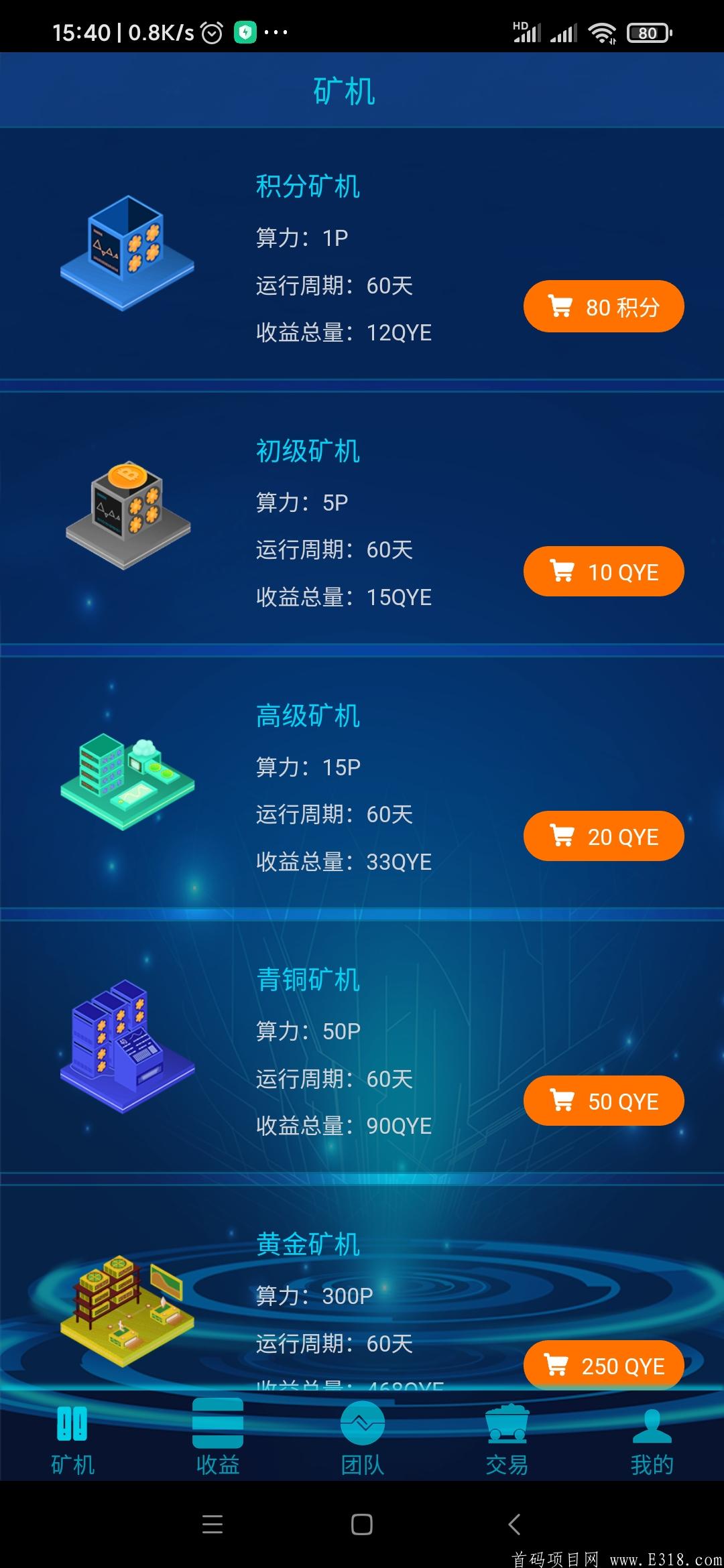The width and height of the screenshot is (724, 1568).
Task: Open the 黄金矿机 details
Action: click(308, 1243)
